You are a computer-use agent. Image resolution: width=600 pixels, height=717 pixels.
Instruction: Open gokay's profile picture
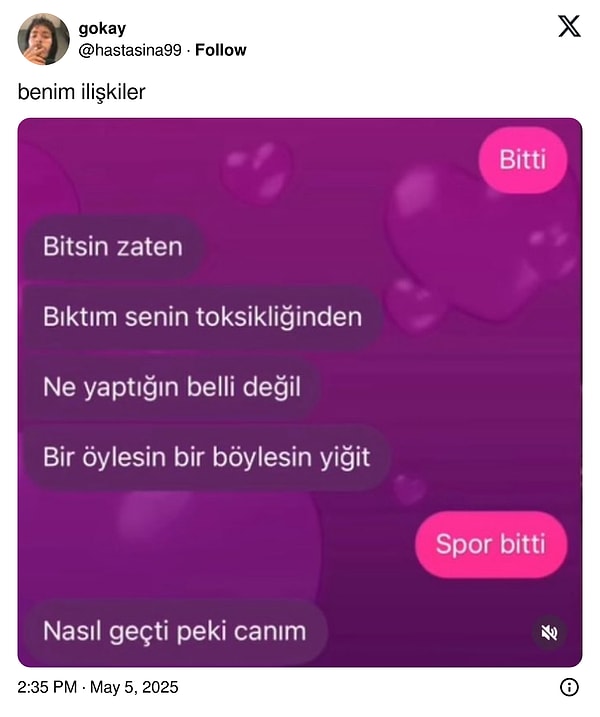coord(43,40)
